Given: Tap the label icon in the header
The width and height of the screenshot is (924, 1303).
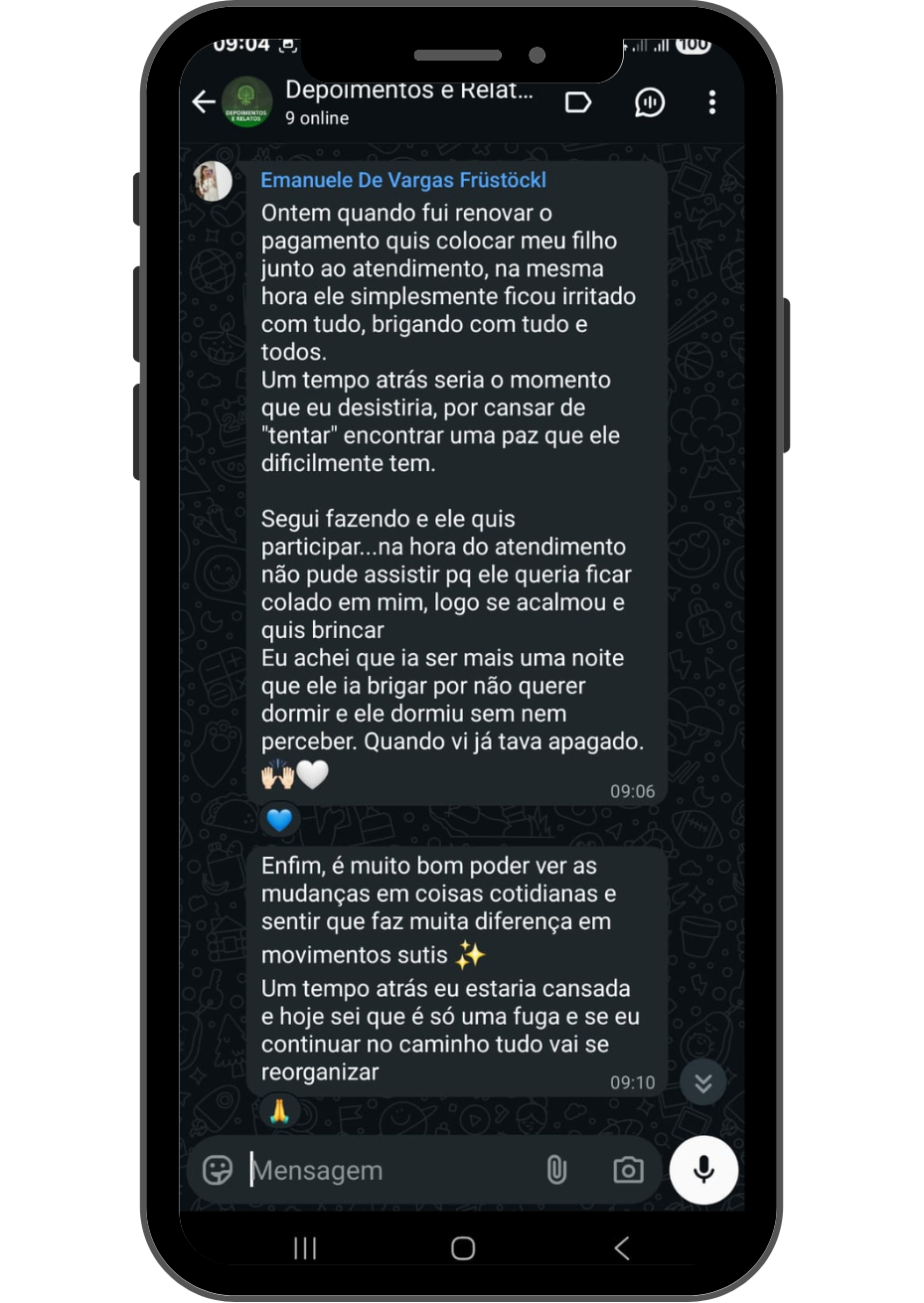Looking at the screenshot, I should pos(578,102).
